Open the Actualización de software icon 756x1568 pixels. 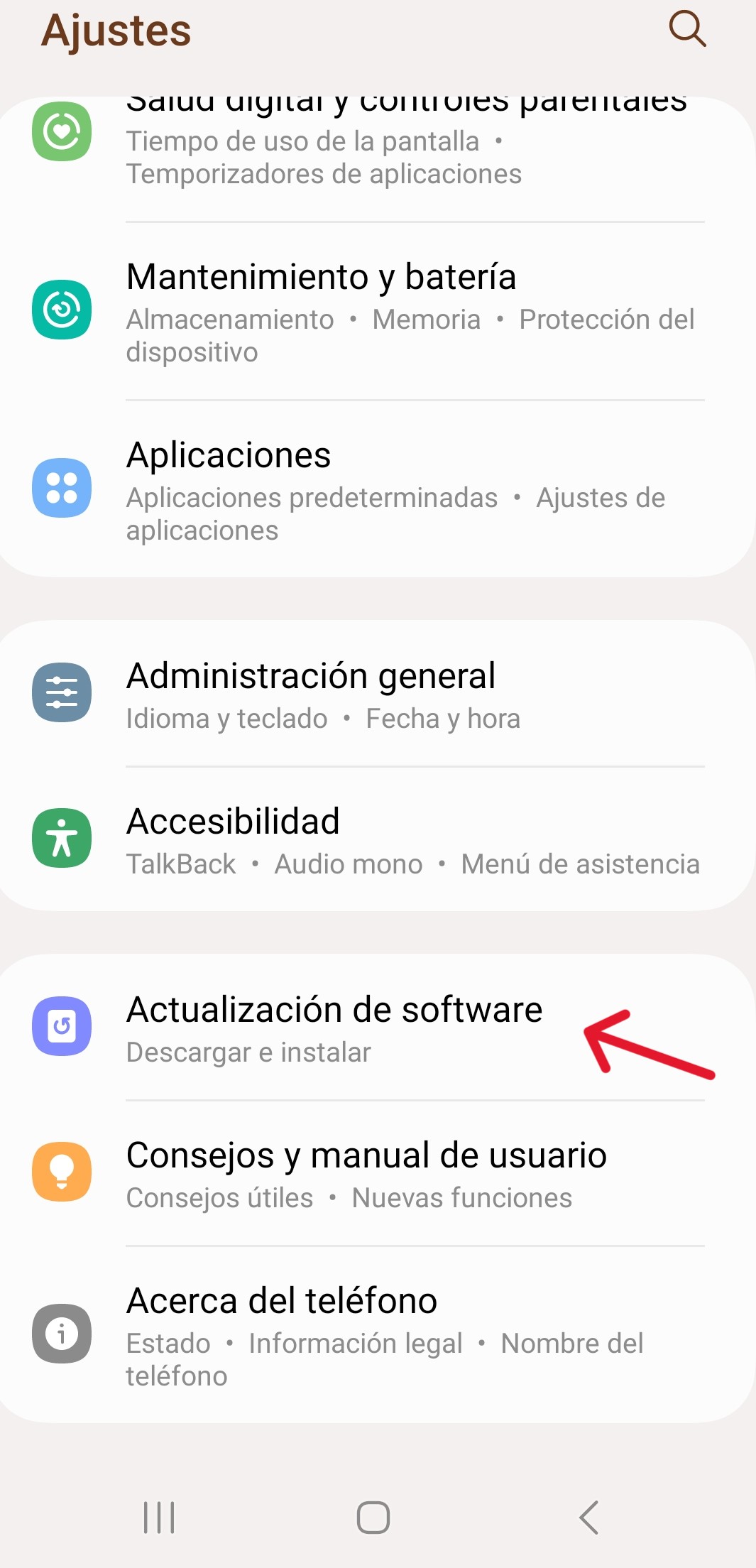(x=62, y=1027)
